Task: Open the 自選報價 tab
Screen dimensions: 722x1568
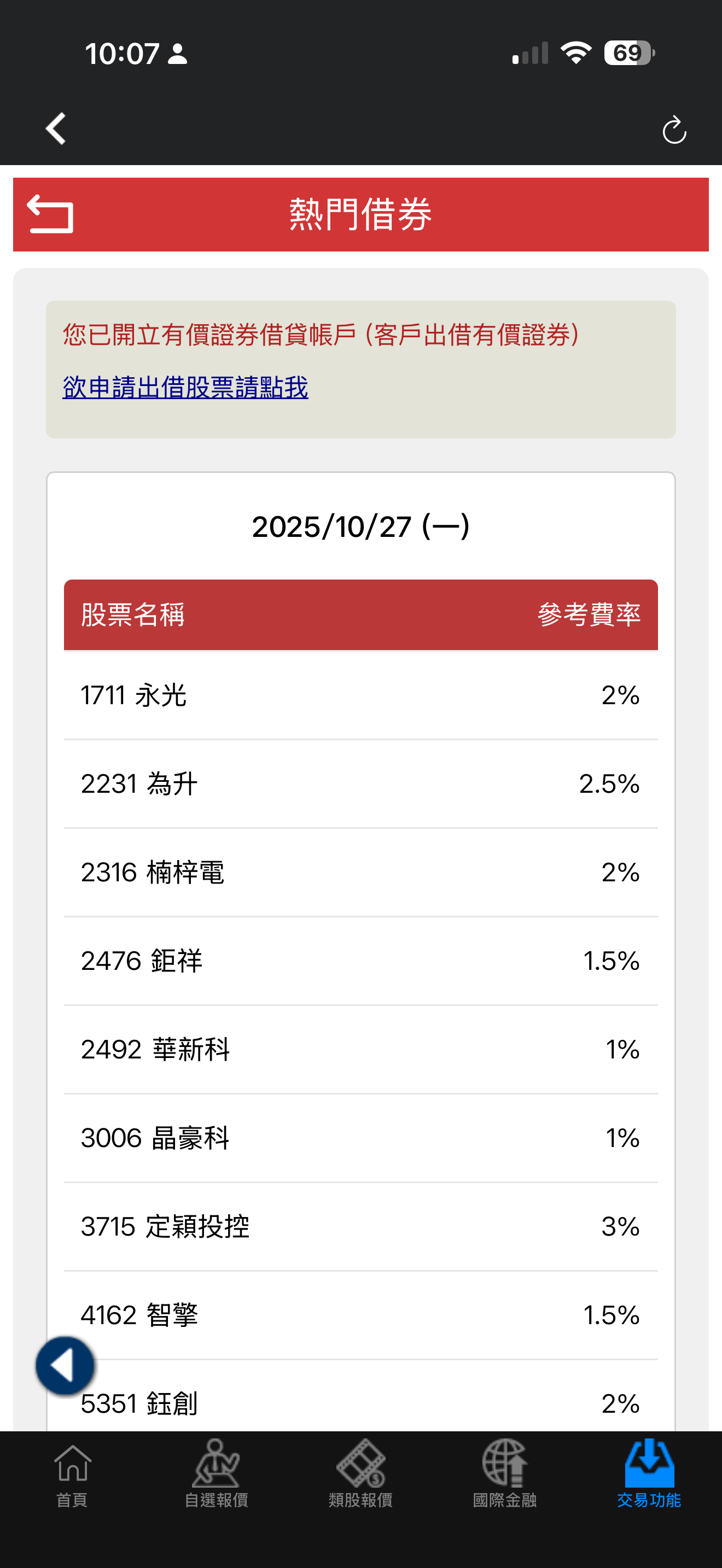Action: point(216,1472)
